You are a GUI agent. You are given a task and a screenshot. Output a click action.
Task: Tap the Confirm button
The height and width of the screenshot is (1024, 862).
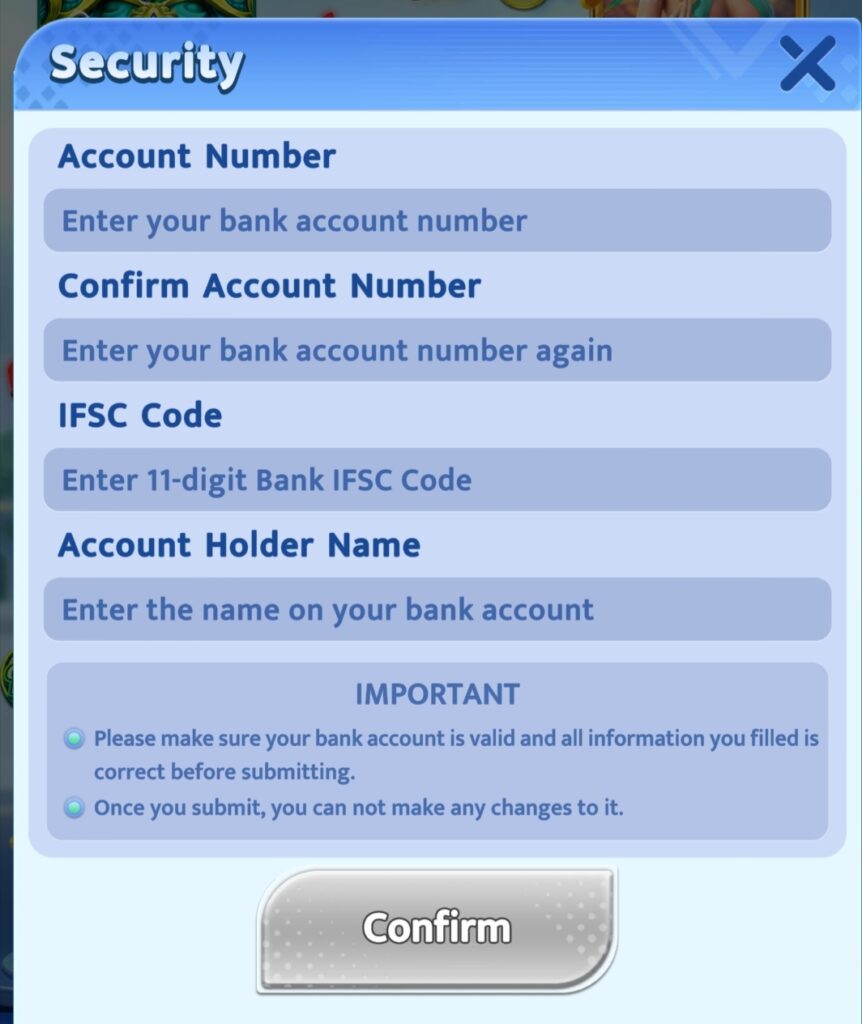coord(437,929)
